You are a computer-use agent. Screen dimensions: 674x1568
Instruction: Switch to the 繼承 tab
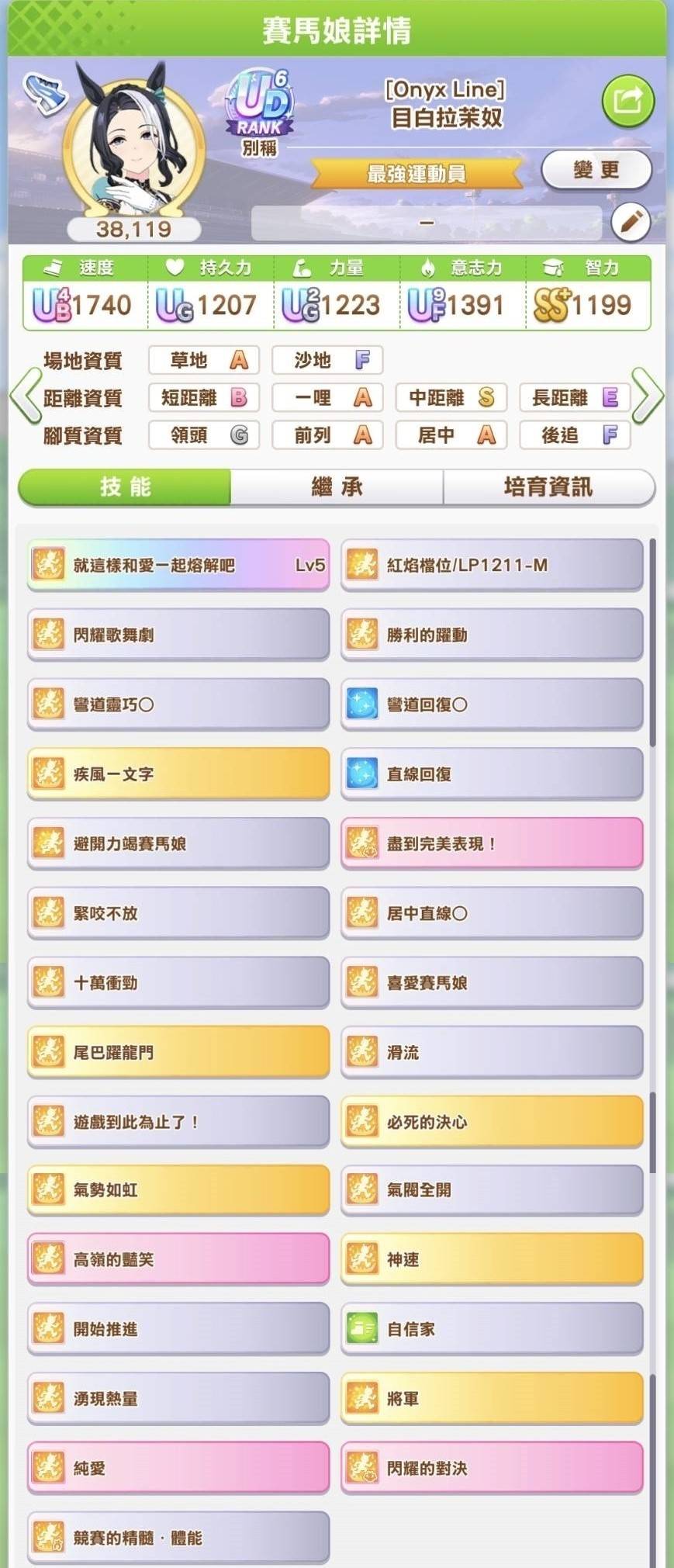(337, 487)
